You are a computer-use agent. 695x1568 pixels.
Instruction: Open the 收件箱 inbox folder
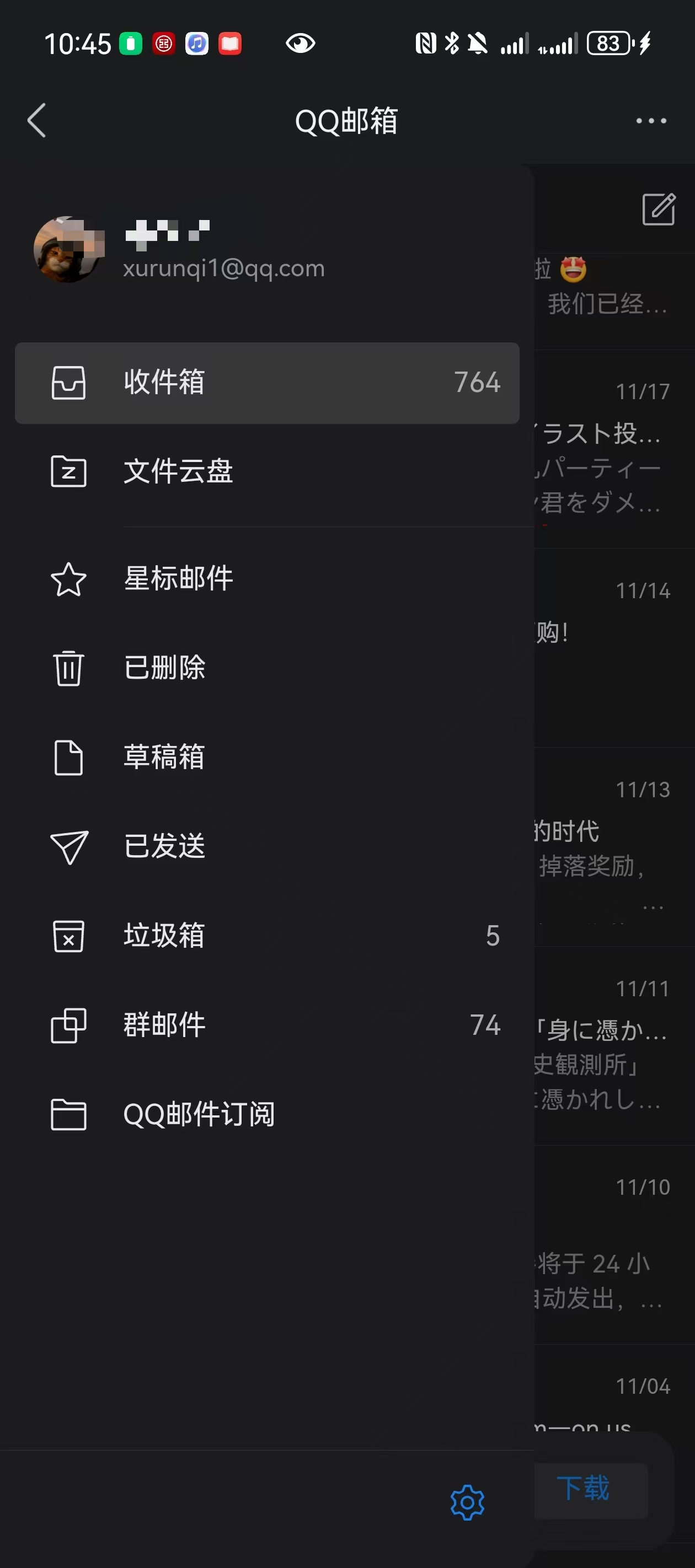[x=267, y=383]
